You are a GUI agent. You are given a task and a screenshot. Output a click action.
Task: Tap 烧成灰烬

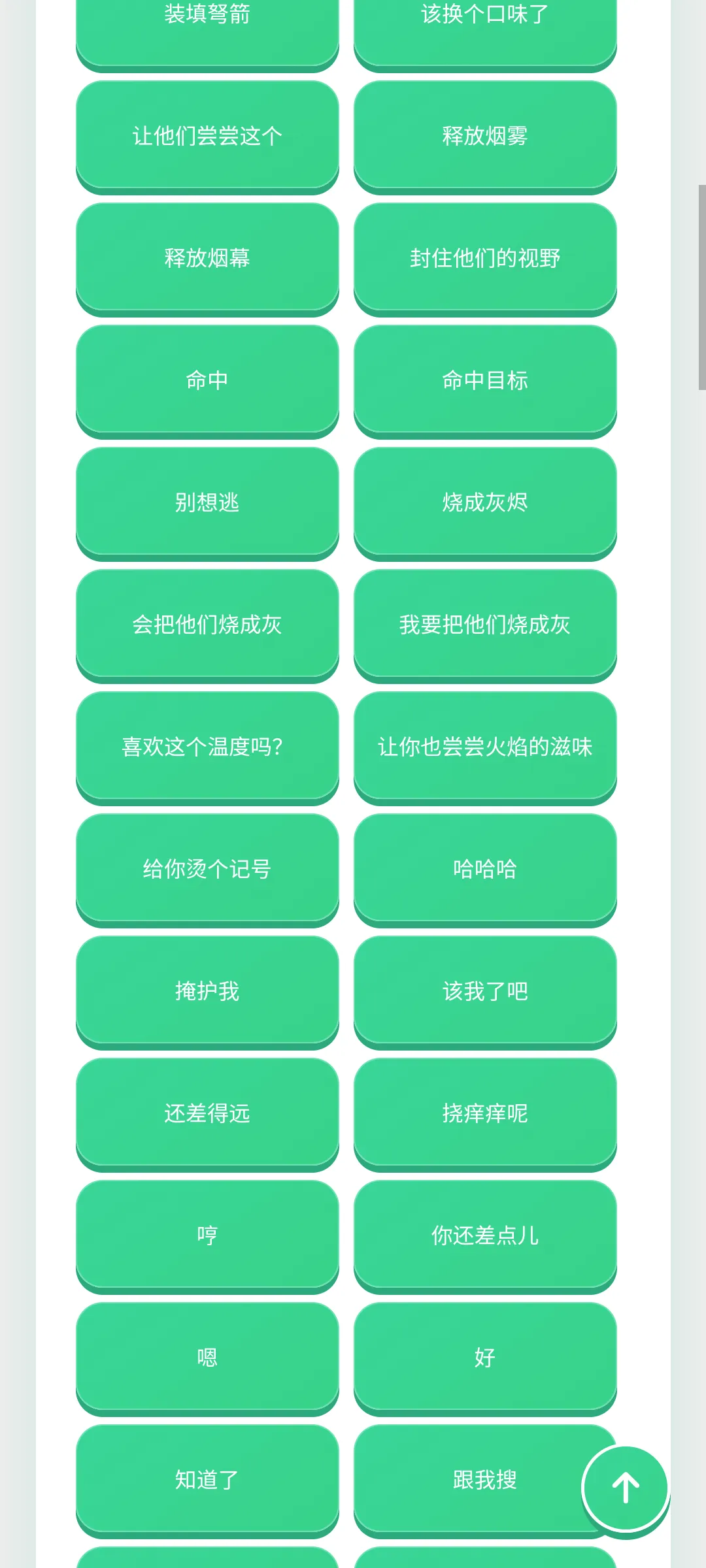pos(485,503)
